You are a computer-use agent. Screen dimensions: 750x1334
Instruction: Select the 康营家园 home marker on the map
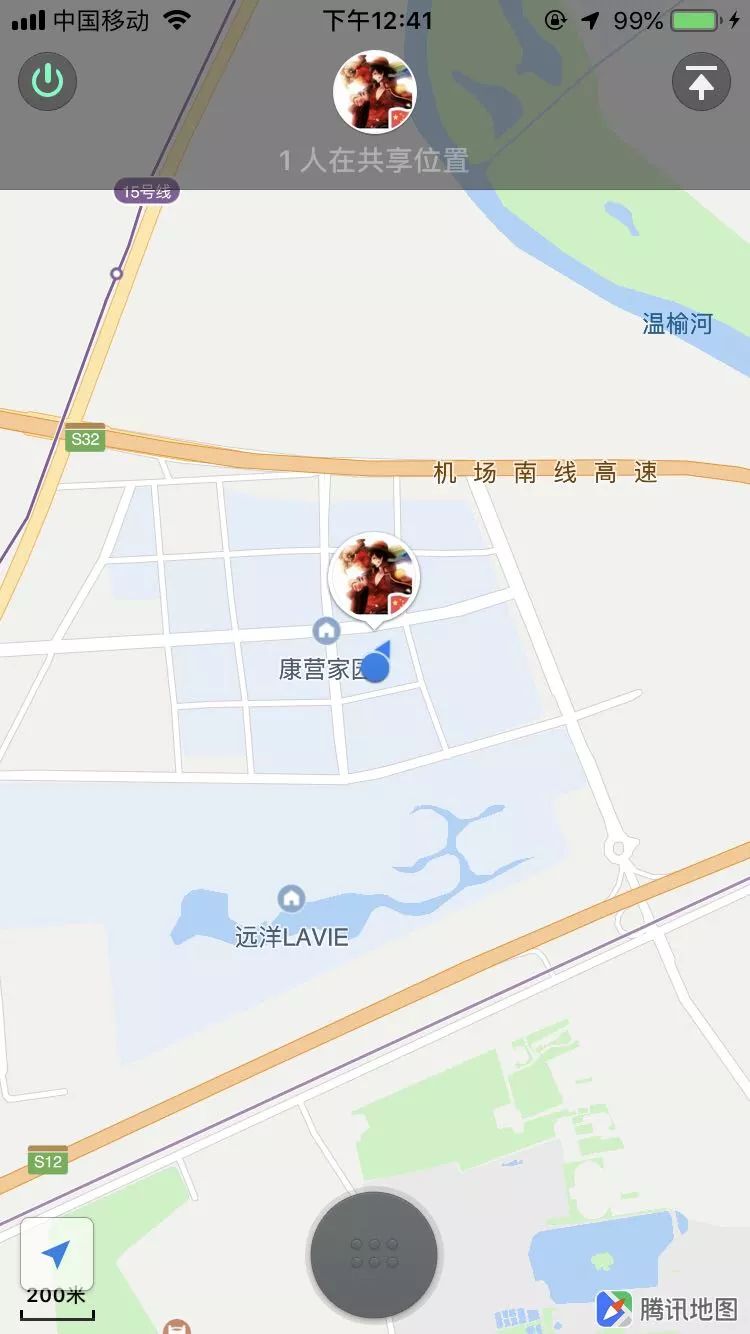tap(326, 630)
